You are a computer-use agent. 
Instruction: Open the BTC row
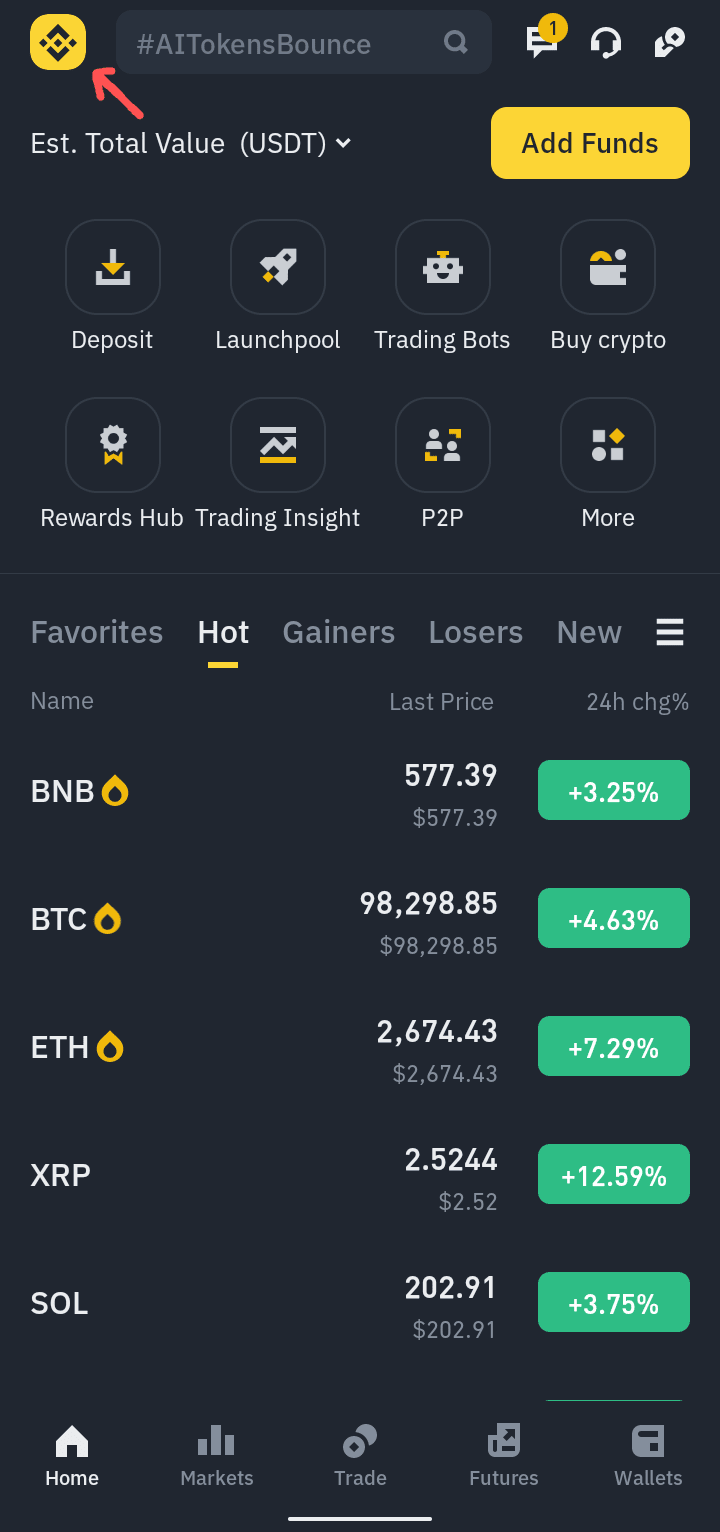tap(360, 920)
